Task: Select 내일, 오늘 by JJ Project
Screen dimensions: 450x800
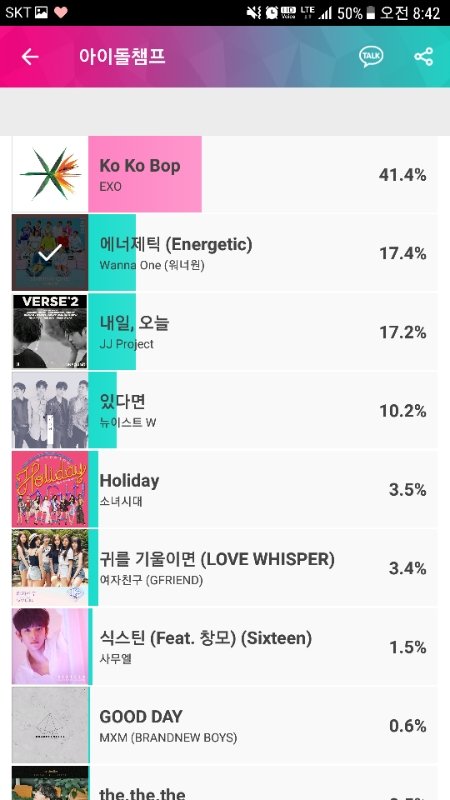Action: click(224, 331)
